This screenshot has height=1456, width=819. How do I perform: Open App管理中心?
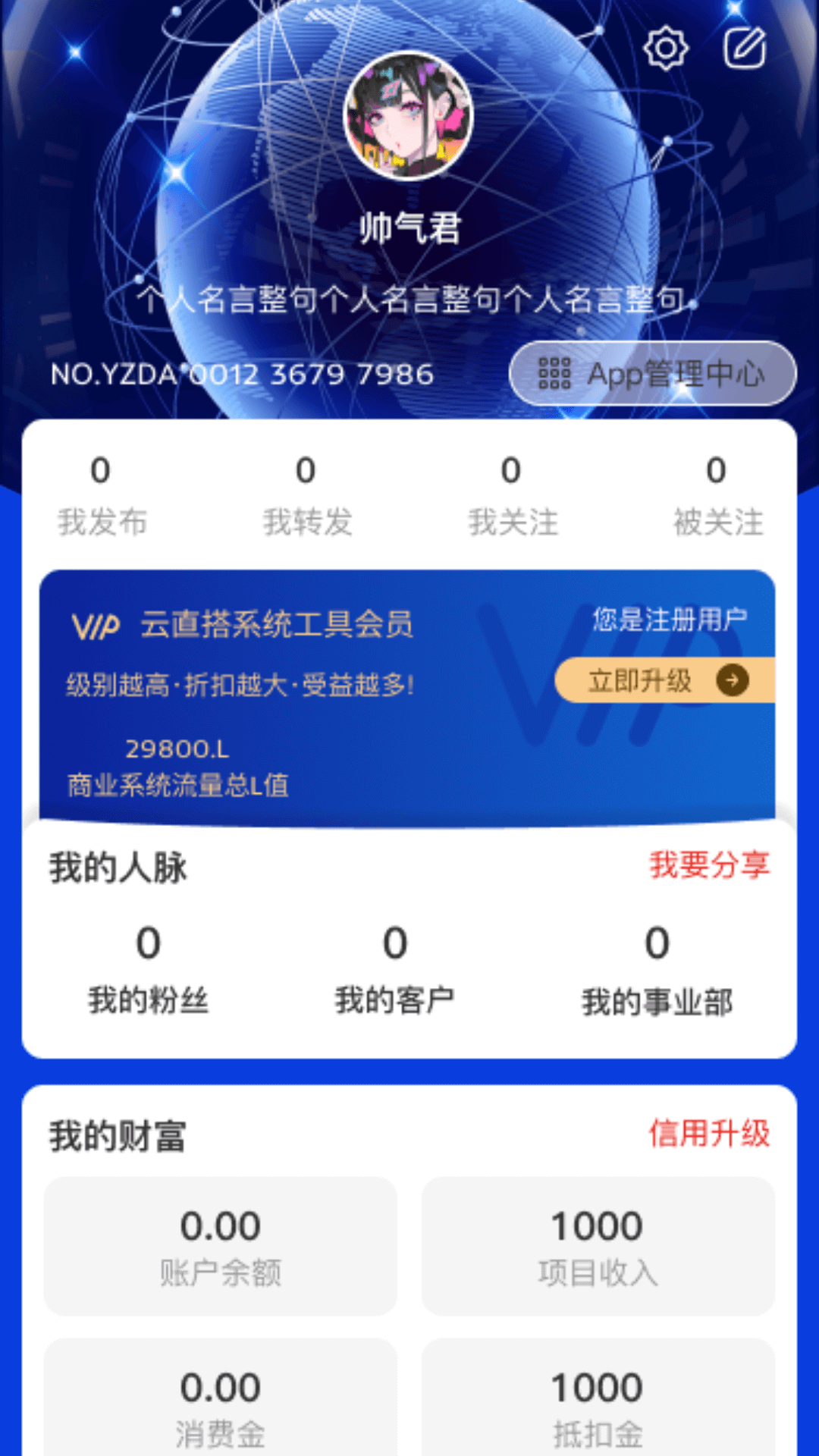[652, 374]
